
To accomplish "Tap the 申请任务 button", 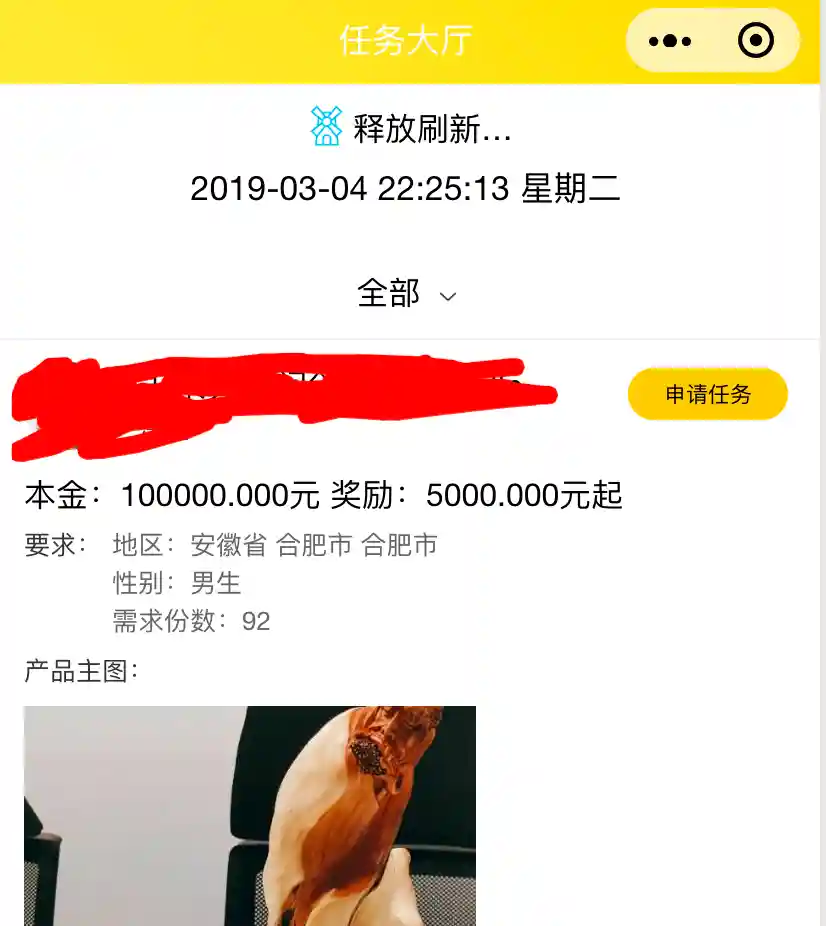I will (x=707, y=394).
